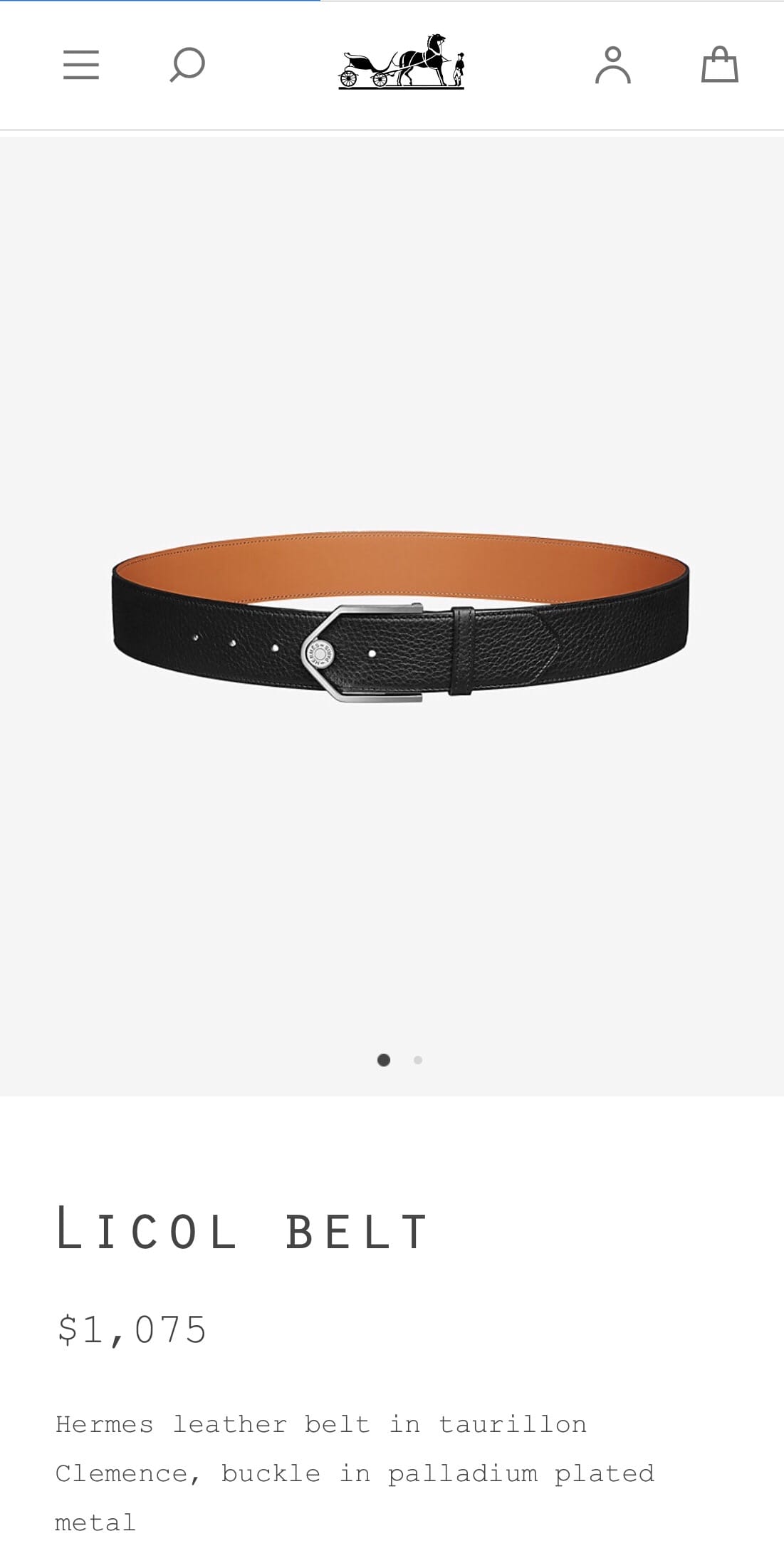Image resolution: width=784 pixels, height=1541 pixels.
Task: Select the second image indicator dot
Action: pos(418,1060)
